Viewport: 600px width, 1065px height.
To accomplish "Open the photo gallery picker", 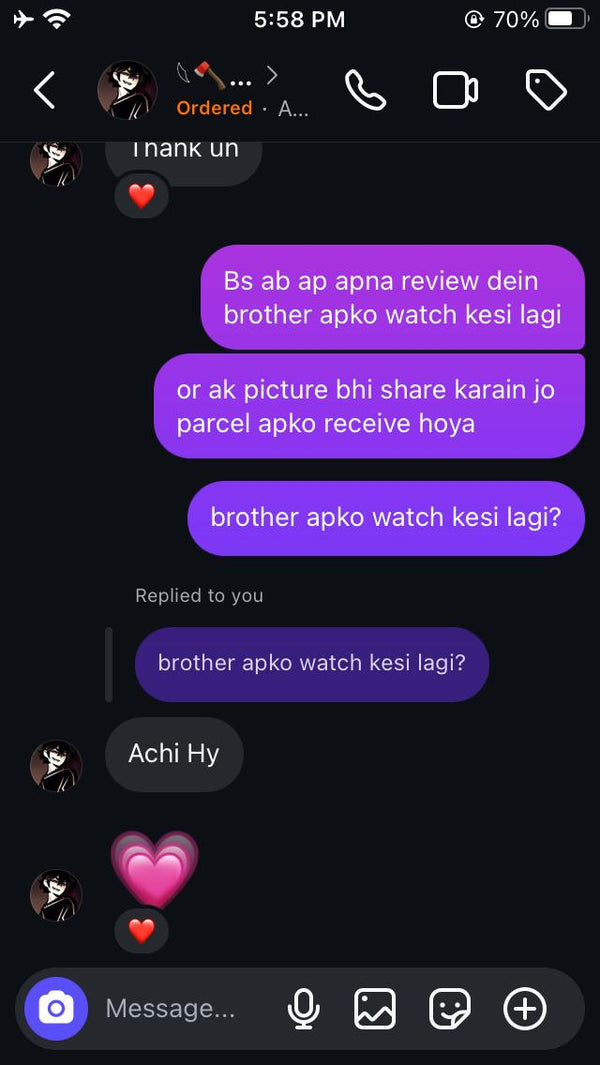I will click(x=375, y=1009).
